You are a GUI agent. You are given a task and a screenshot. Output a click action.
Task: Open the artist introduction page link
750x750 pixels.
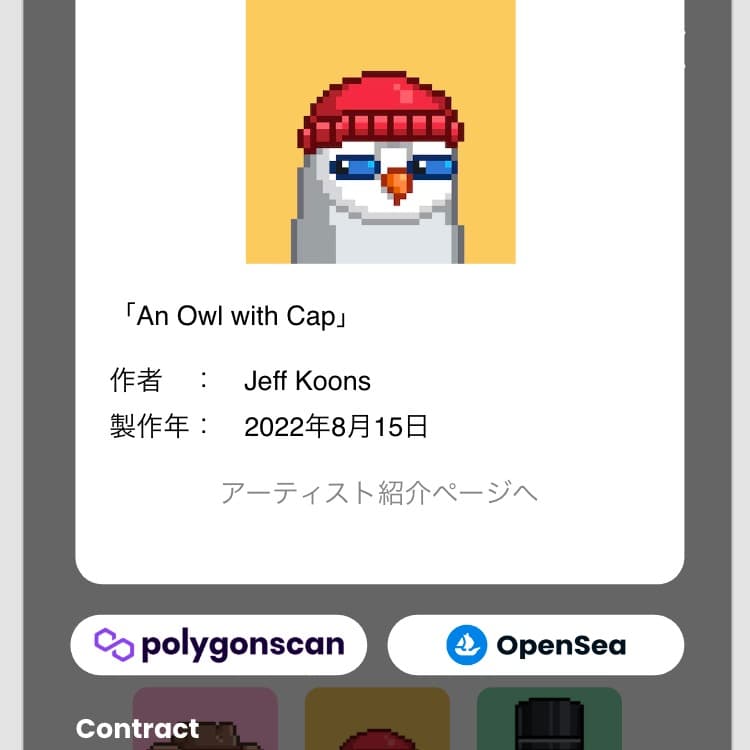click(379, 493)
